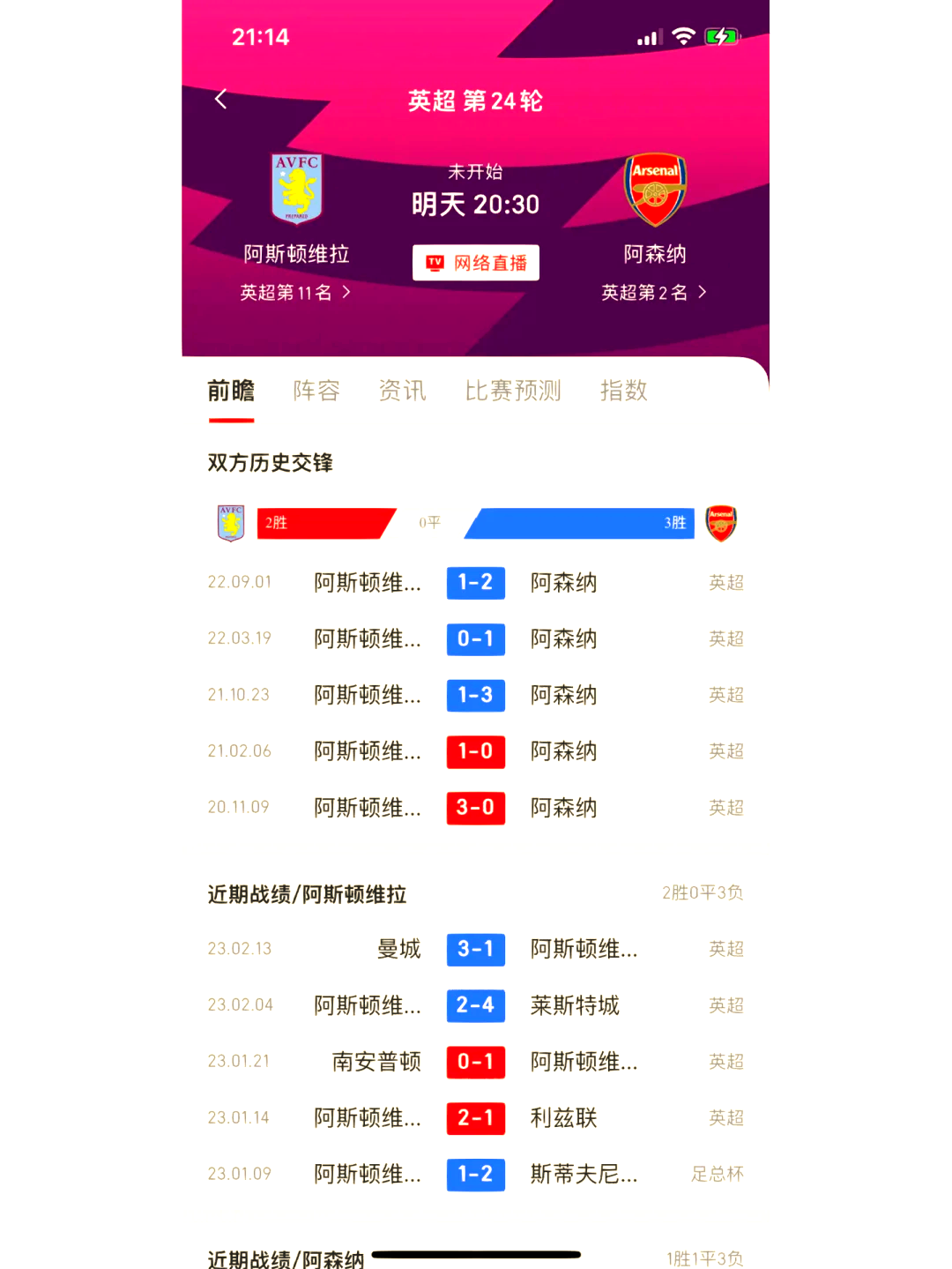Click the back arrow at the top
Viewport: 952px width, 1269px height.
pyautogui.click(x=219, y=99)
